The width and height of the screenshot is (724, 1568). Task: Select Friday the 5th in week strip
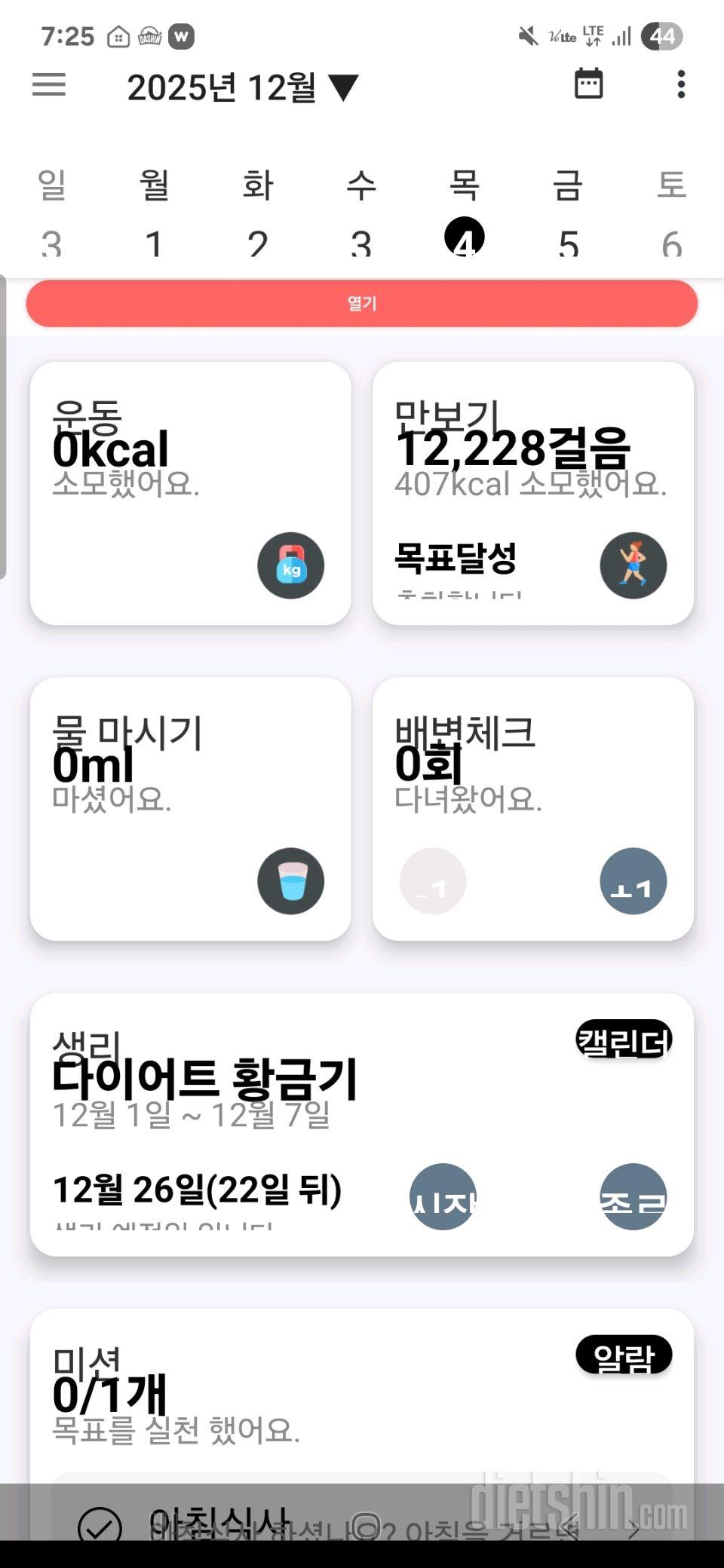[568, 242]
